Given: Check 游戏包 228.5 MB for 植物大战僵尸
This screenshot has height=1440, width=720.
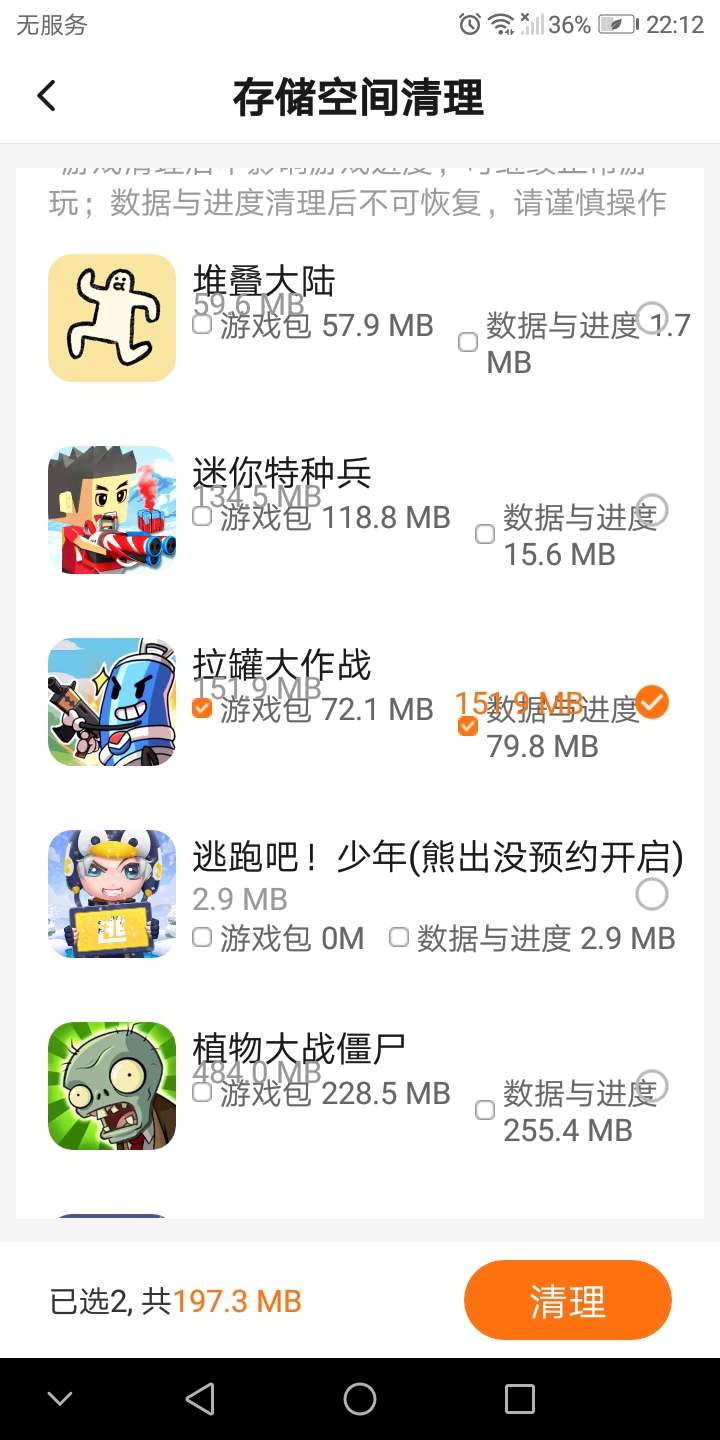Looking at the screenshot, I should 202,1093.
